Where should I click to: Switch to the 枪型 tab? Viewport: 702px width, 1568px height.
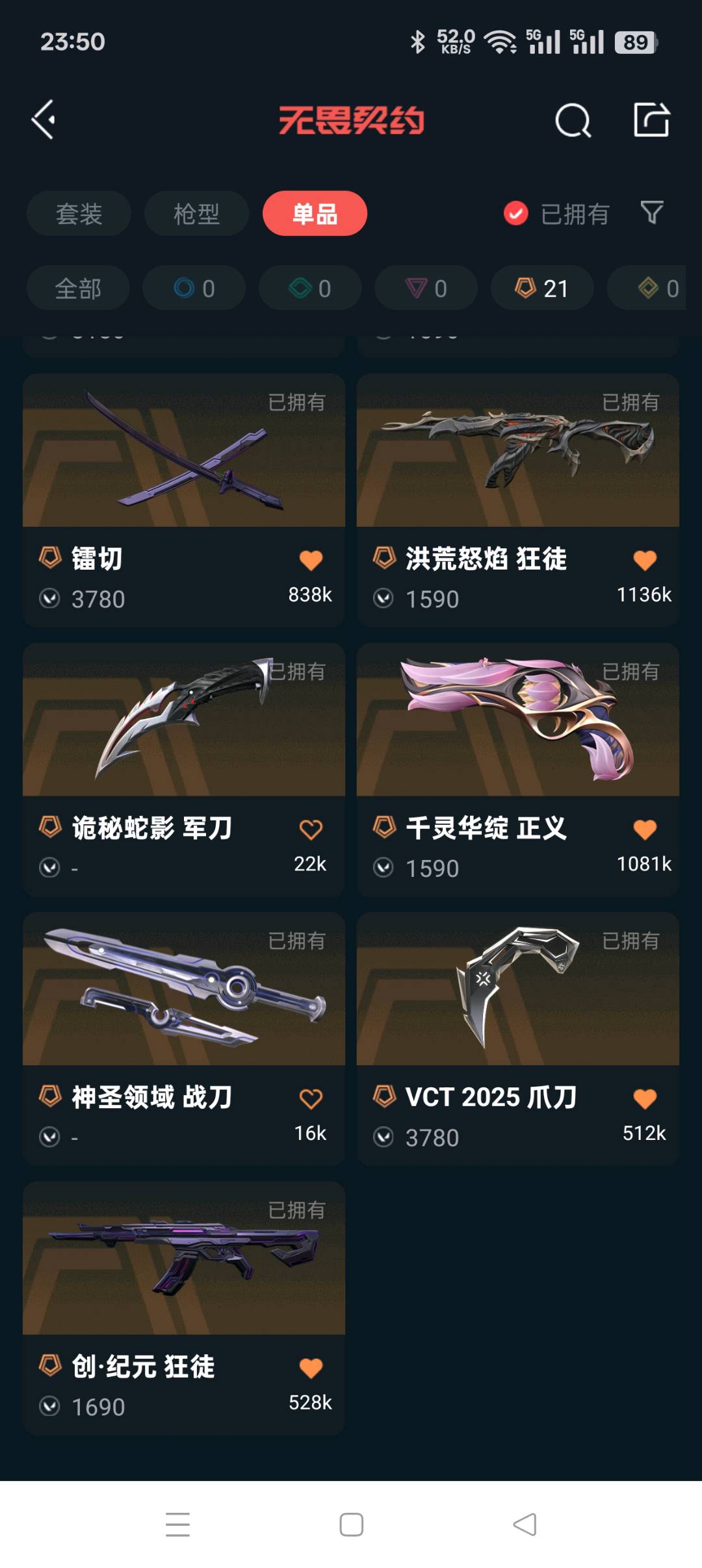[x=196, y=213]
